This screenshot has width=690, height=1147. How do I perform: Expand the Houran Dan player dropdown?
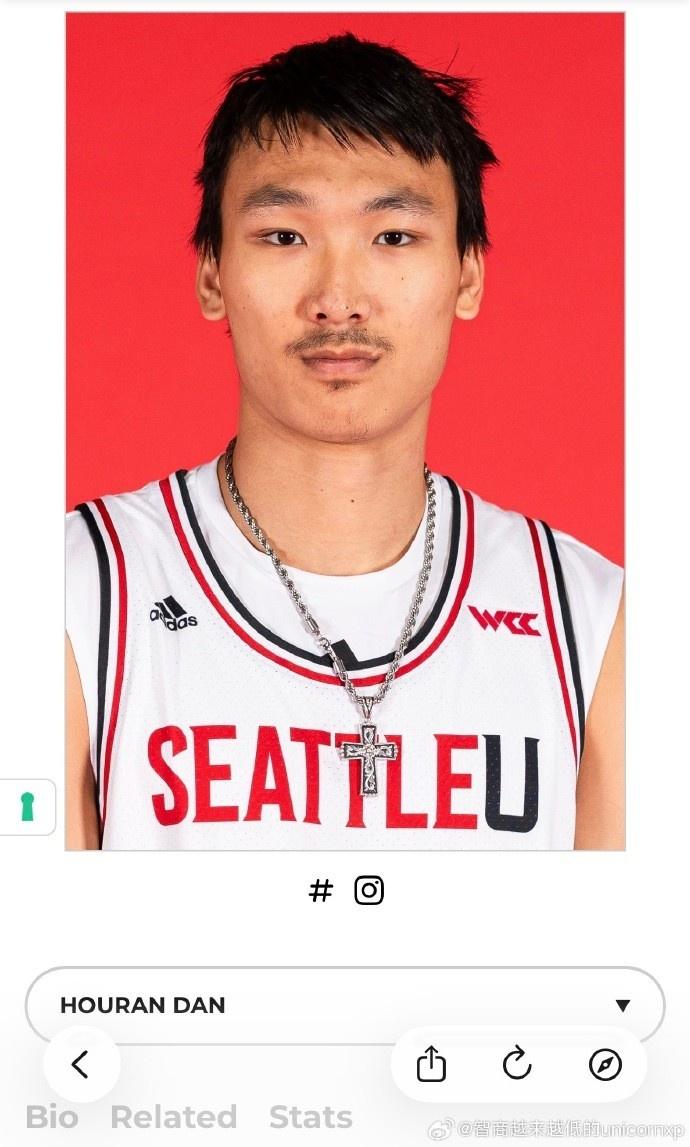point(622,1005)
